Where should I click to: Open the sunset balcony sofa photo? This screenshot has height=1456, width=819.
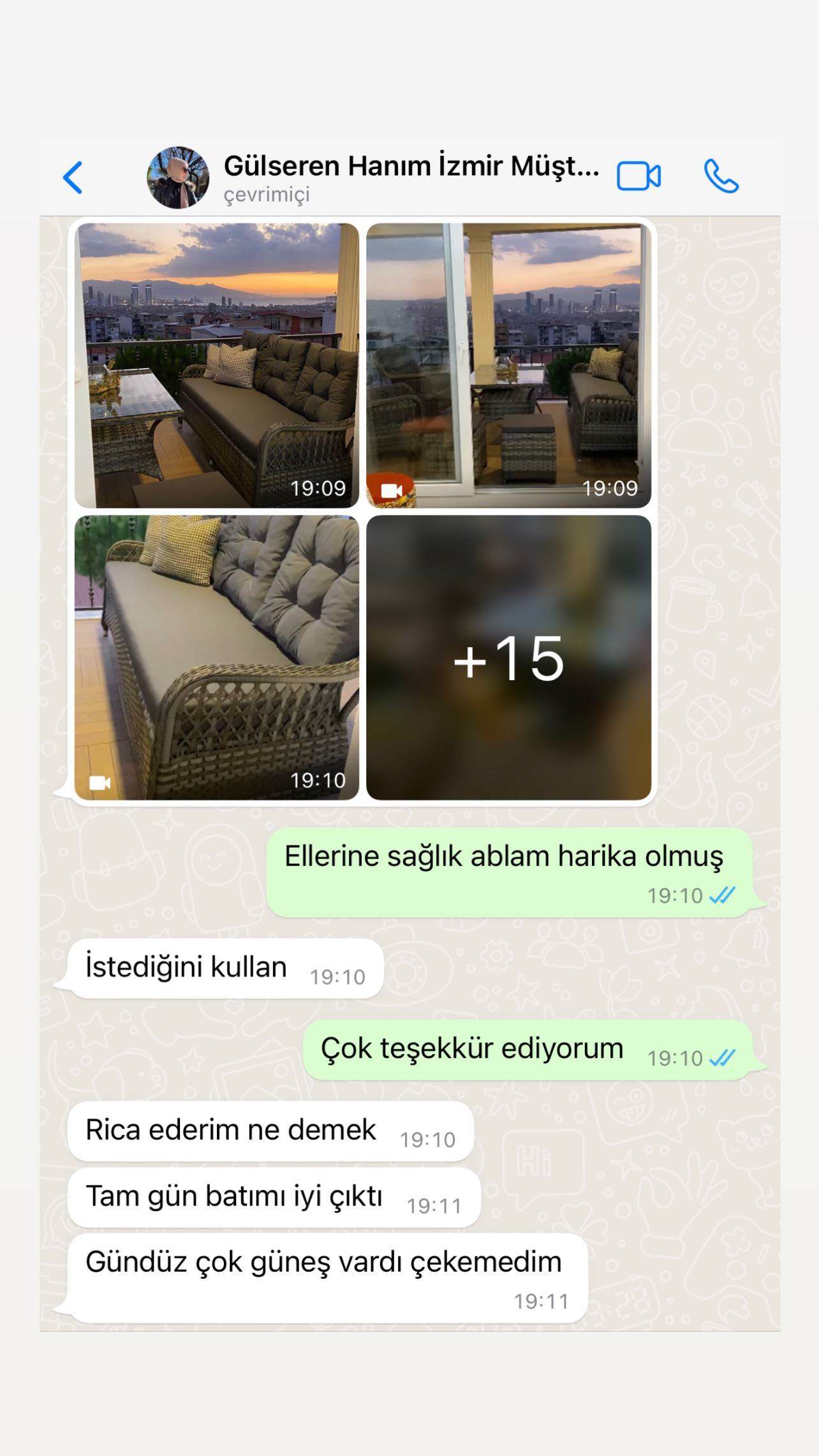tap(217, 365)
